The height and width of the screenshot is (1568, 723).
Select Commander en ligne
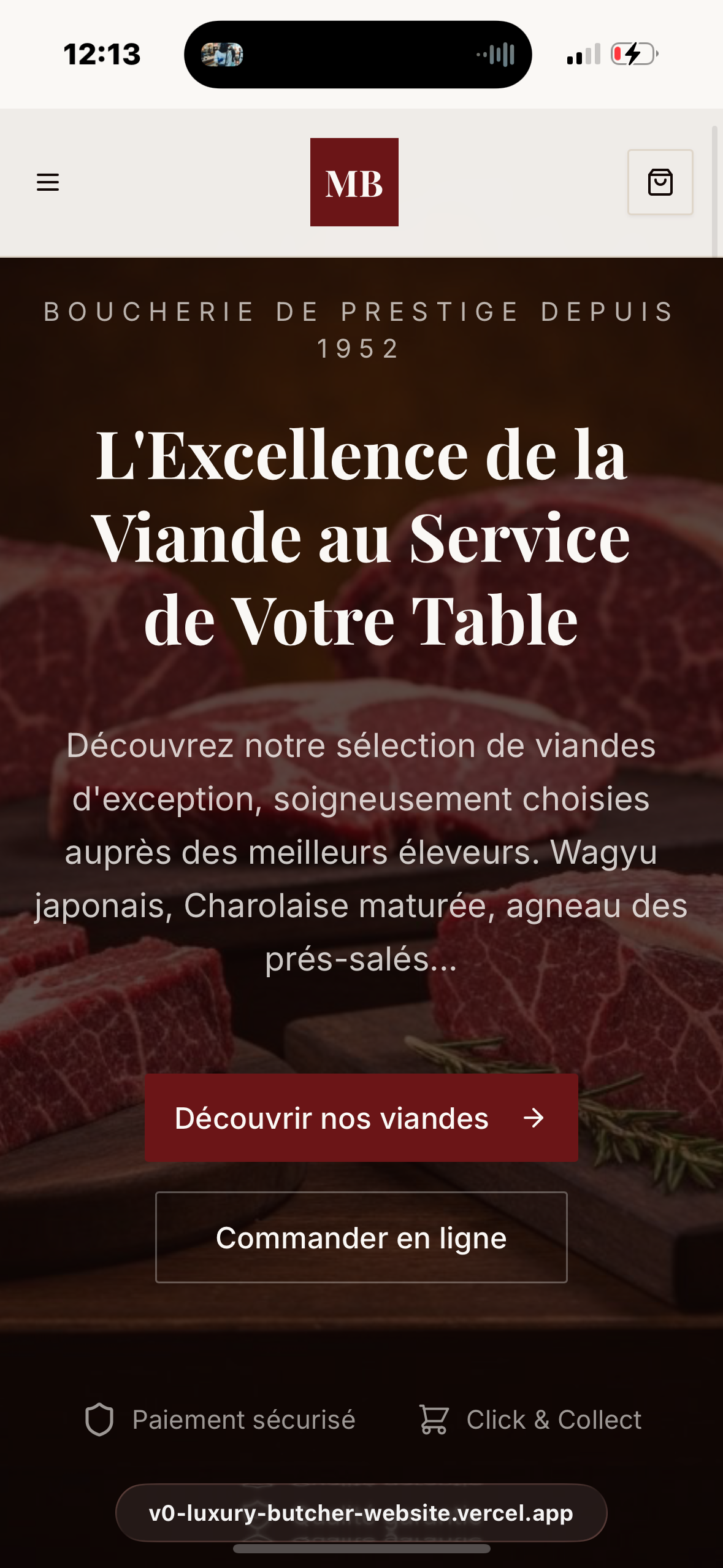tap(362, 1237)
